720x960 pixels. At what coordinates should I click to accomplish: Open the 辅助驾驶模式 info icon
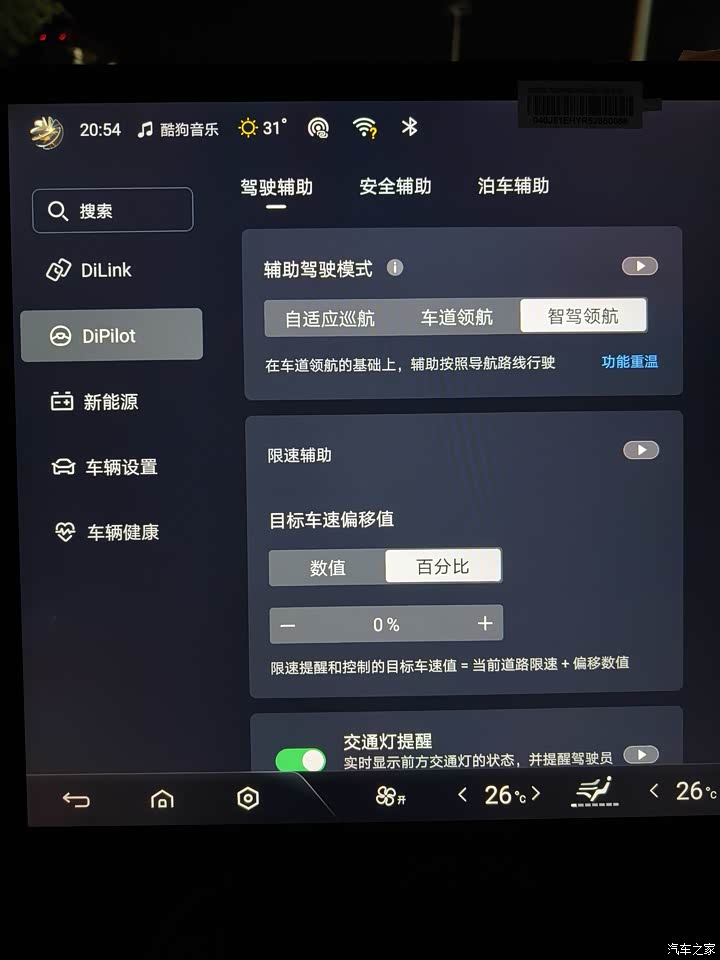[x=395, y=268]
